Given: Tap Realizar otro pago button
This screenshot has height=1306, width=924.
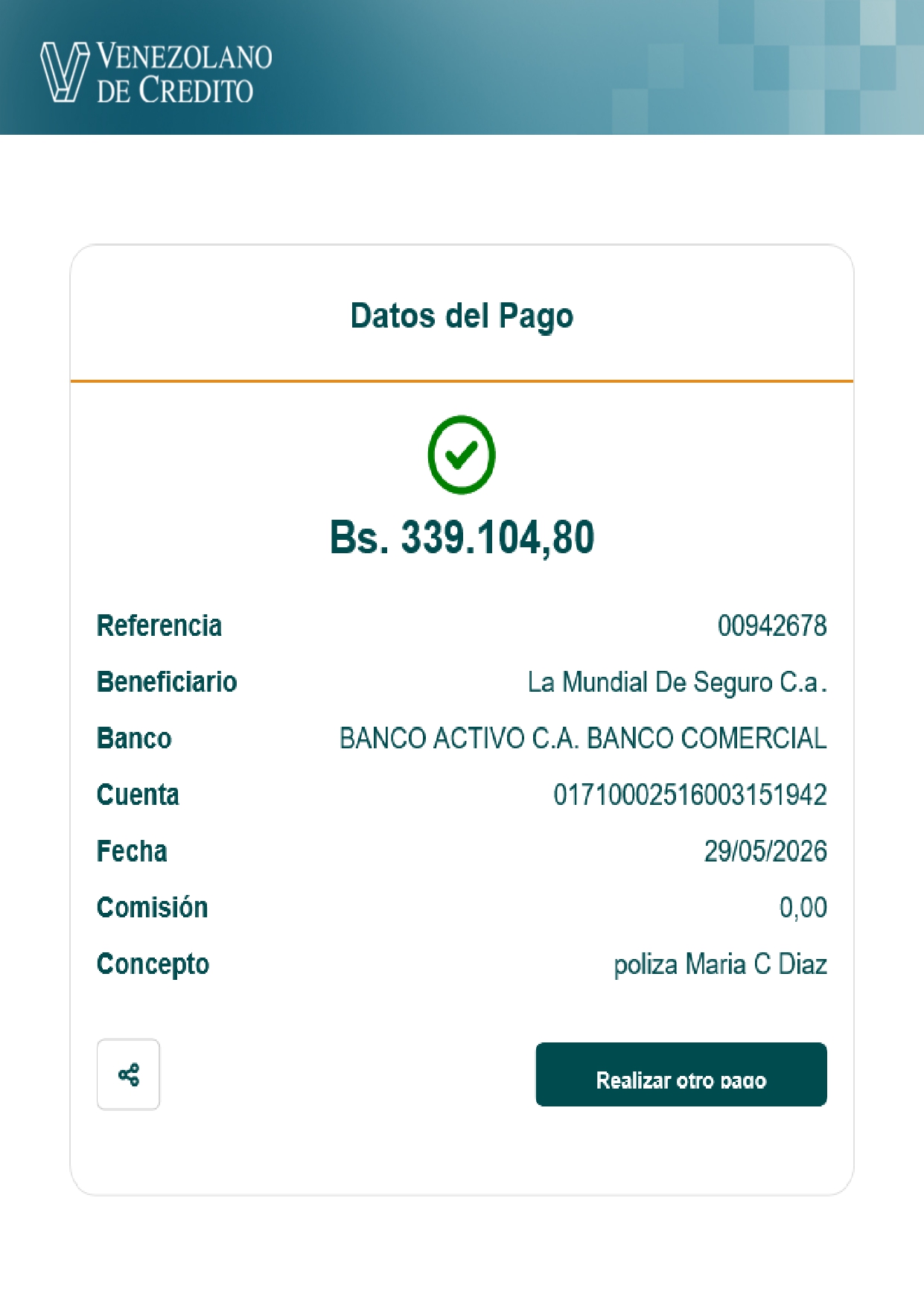Looking at the screenshot, I should 681,1074.
